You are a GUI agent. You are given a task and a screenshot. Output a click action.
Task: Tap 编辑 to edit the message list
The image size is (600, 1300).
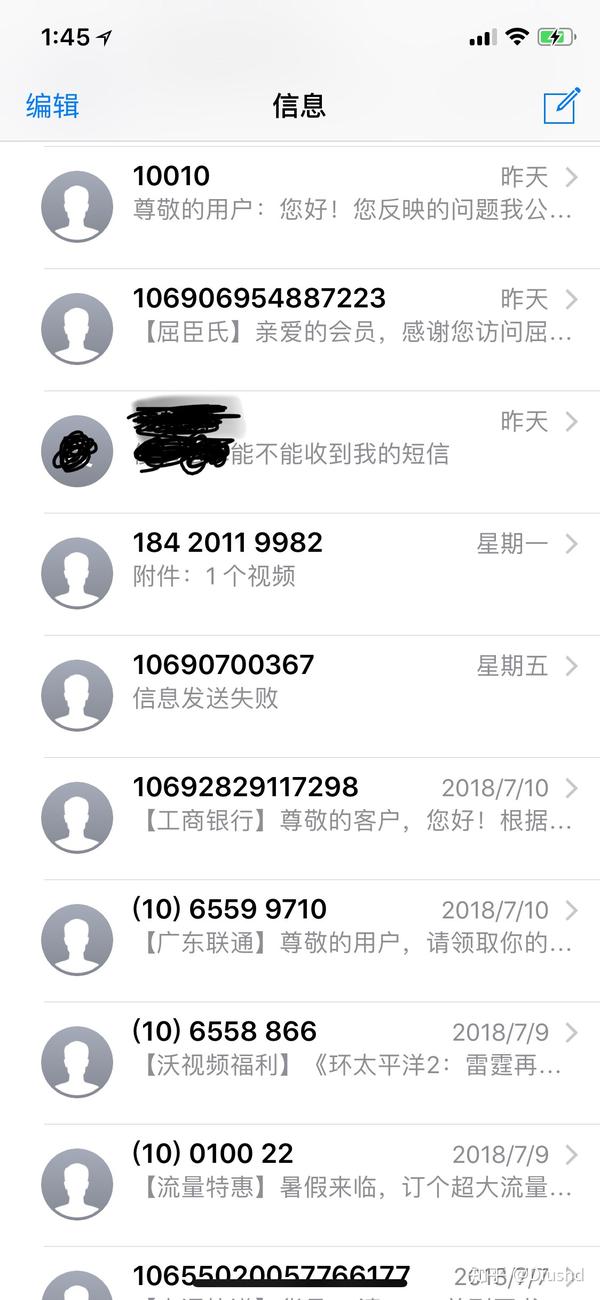click(x=52, y=106)
